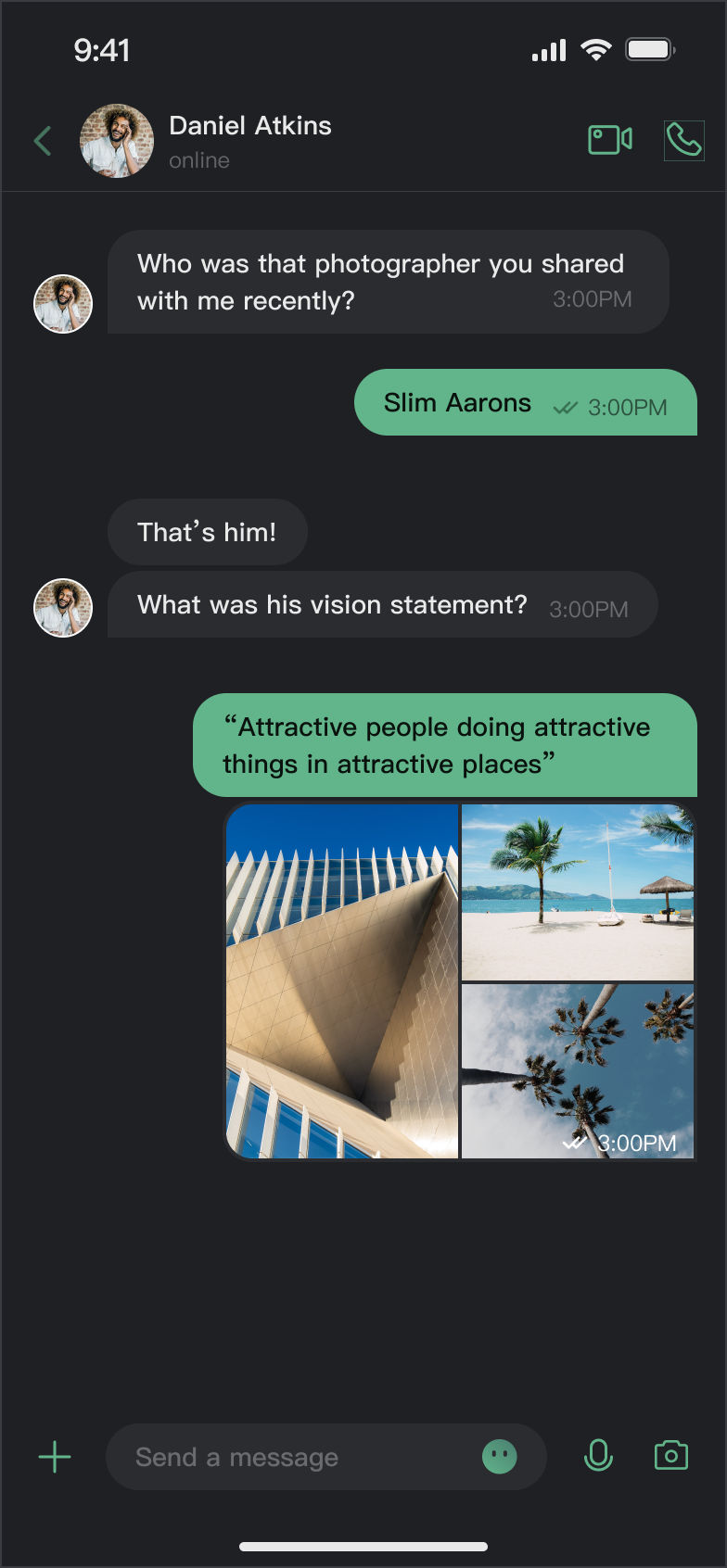Record a voice message with microphone
Viewport: 727px width, 1568px height.
click(599, 1456)
